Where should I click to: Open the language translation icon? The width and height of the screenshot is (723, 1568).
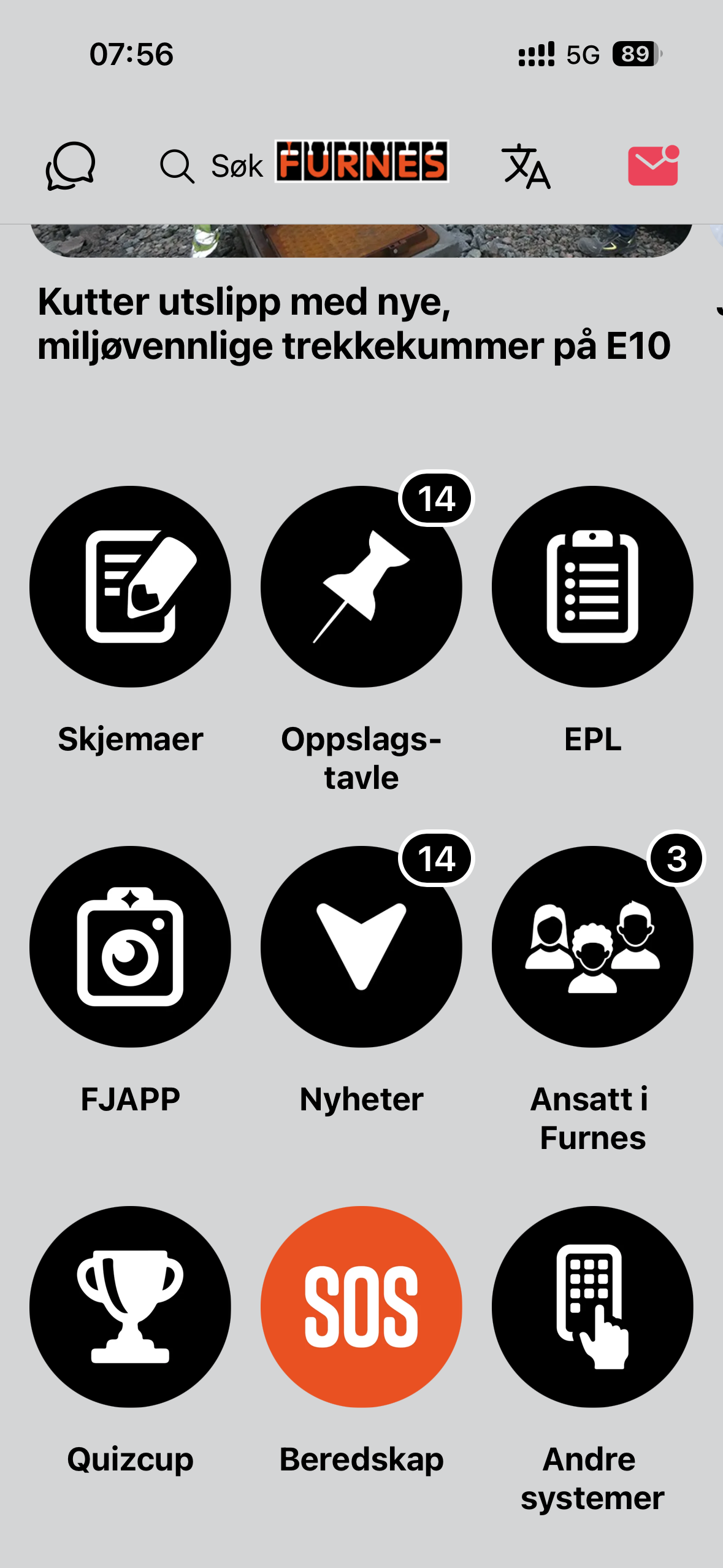pyautogui.click(x=527, y=167)
